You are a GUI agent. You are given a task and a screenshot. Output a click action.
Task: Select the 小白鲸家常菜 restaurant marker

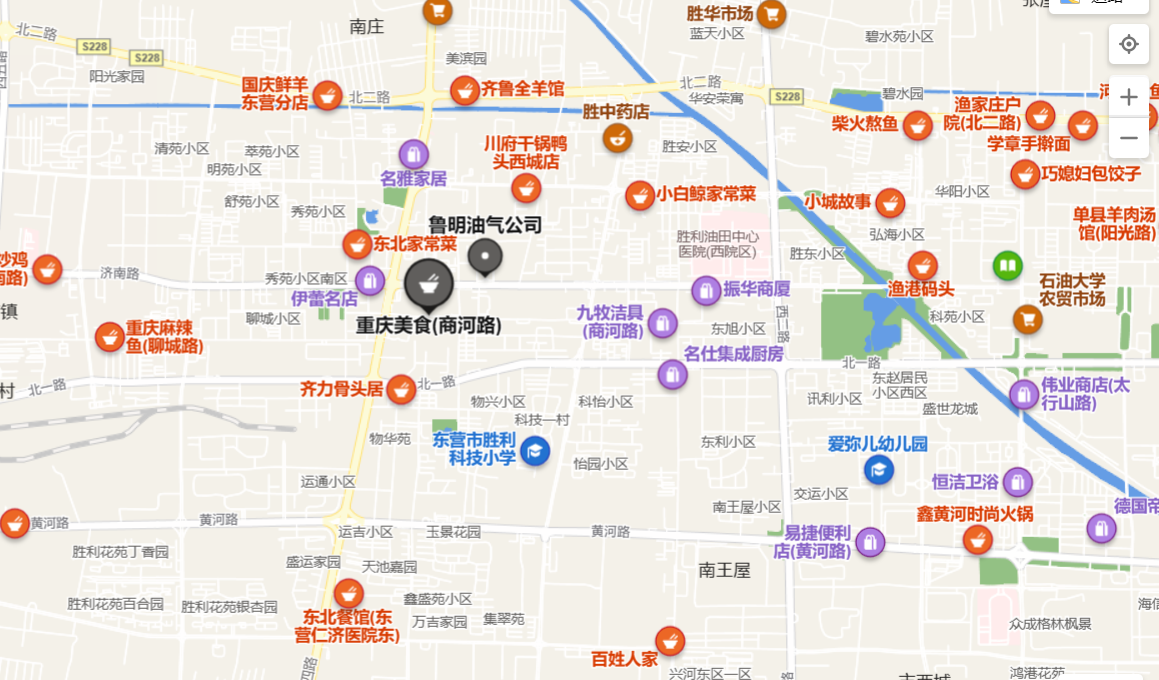tap(640, 195)
